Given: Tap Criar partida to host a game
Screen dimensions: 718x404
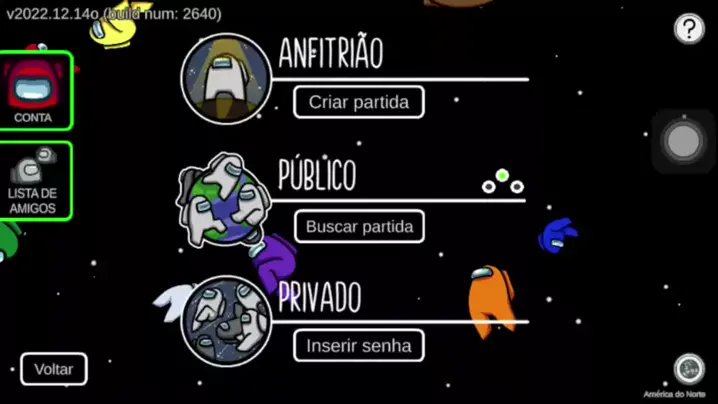Looking at the screenshot, I should tap(358, 102).
